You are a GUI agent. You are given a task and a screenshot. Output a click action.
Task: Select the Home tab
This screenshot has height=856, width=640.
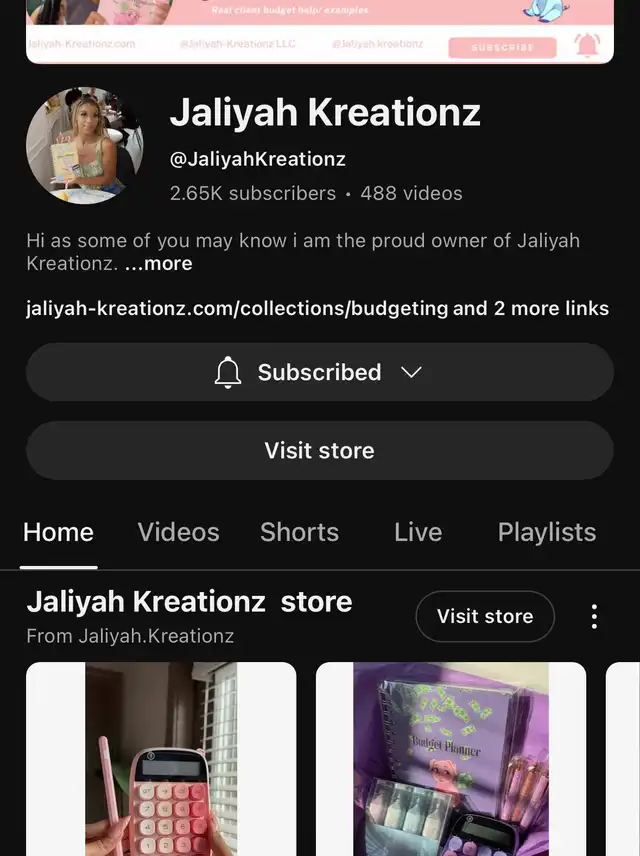[58, 532]
